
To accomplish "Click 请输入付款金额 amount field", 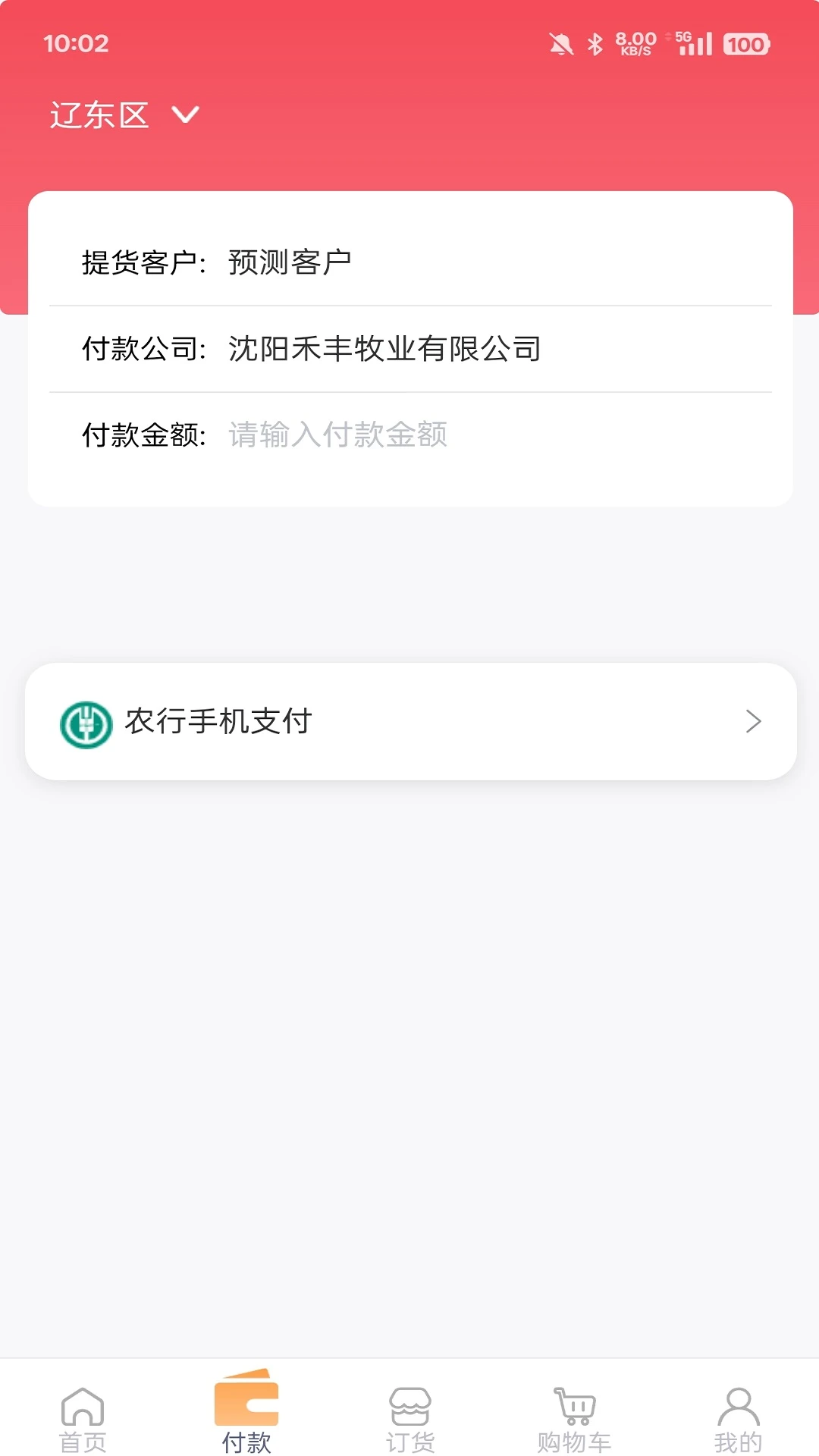I will (x=337, y=435).
